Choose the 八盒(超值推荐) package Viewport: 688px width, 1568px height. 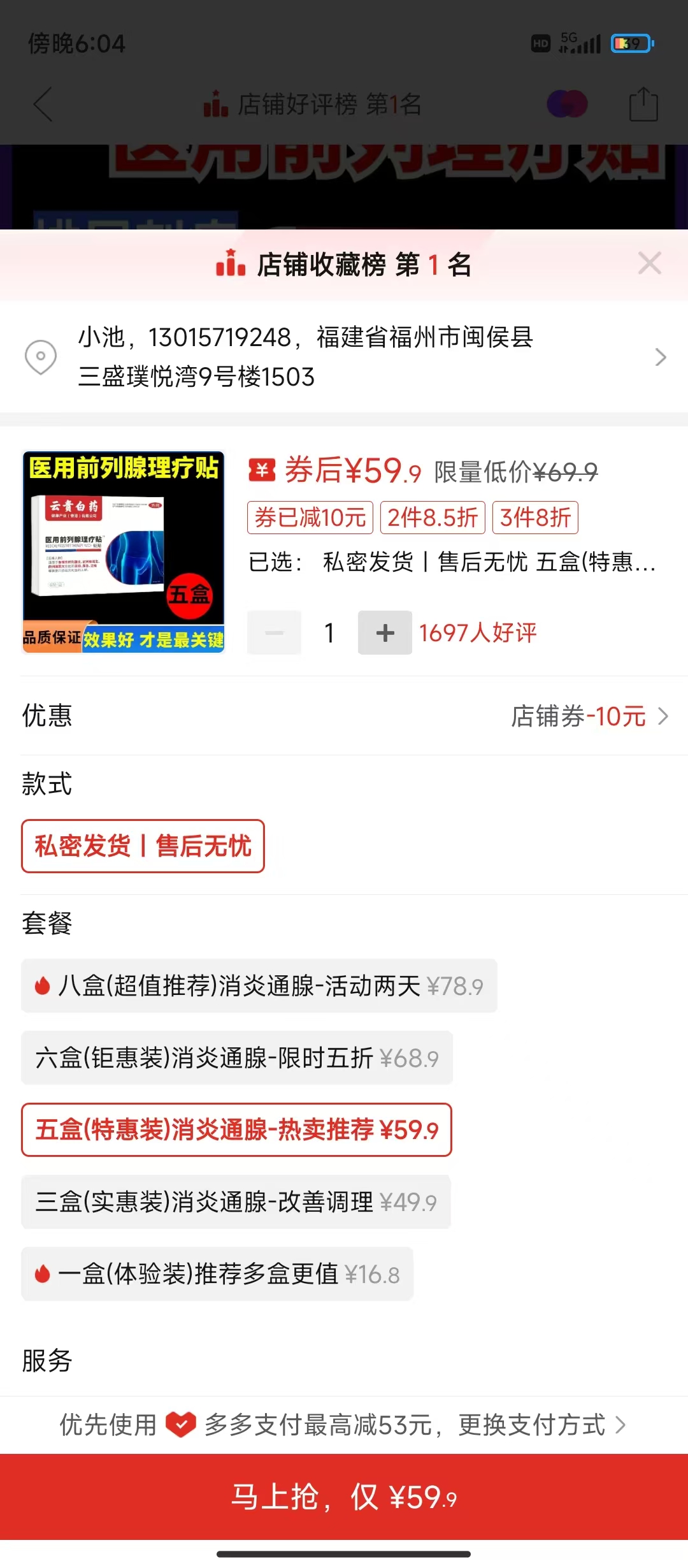(x=259, y=986)
